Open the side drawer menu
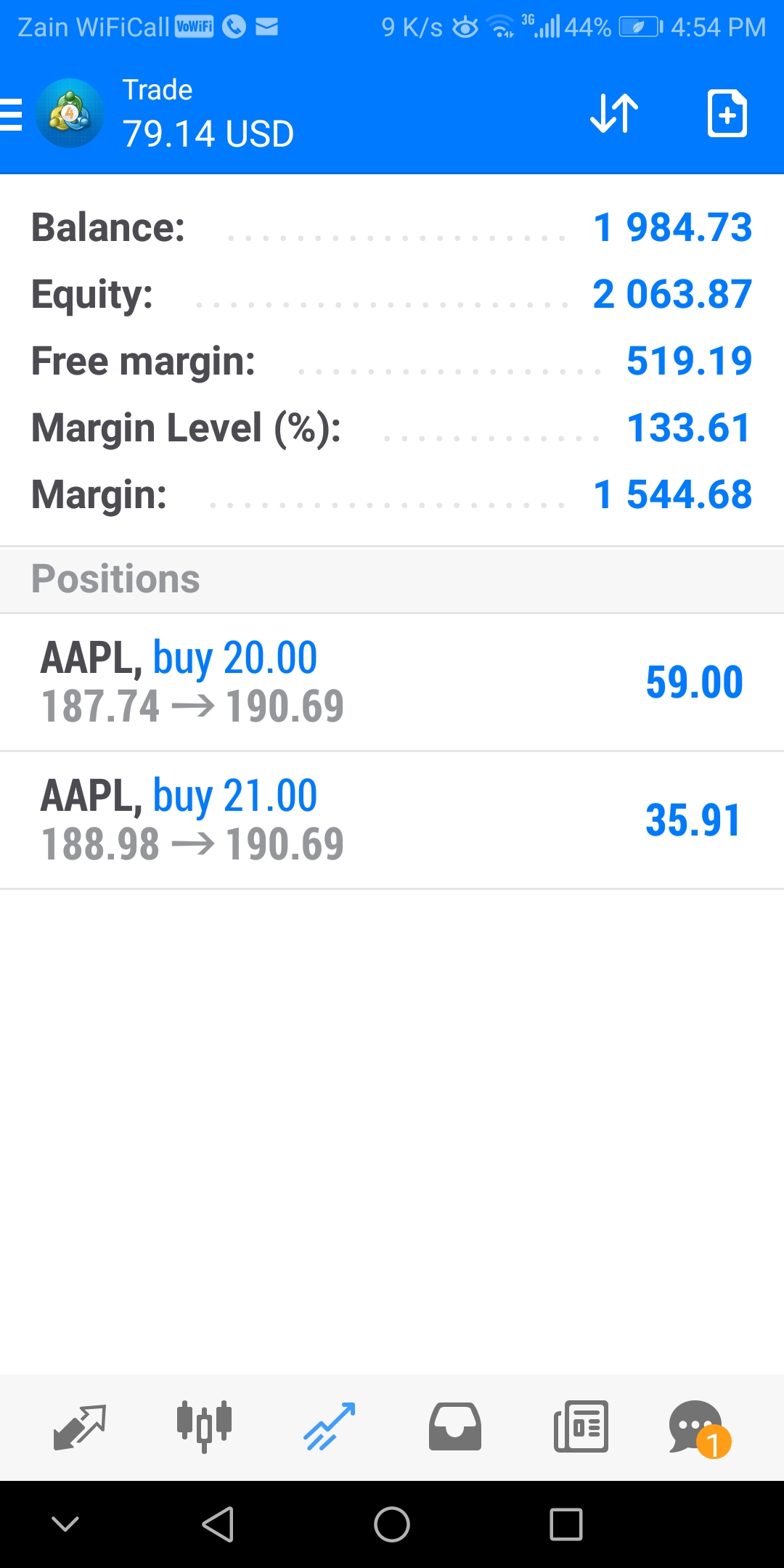 click(11, 115)
